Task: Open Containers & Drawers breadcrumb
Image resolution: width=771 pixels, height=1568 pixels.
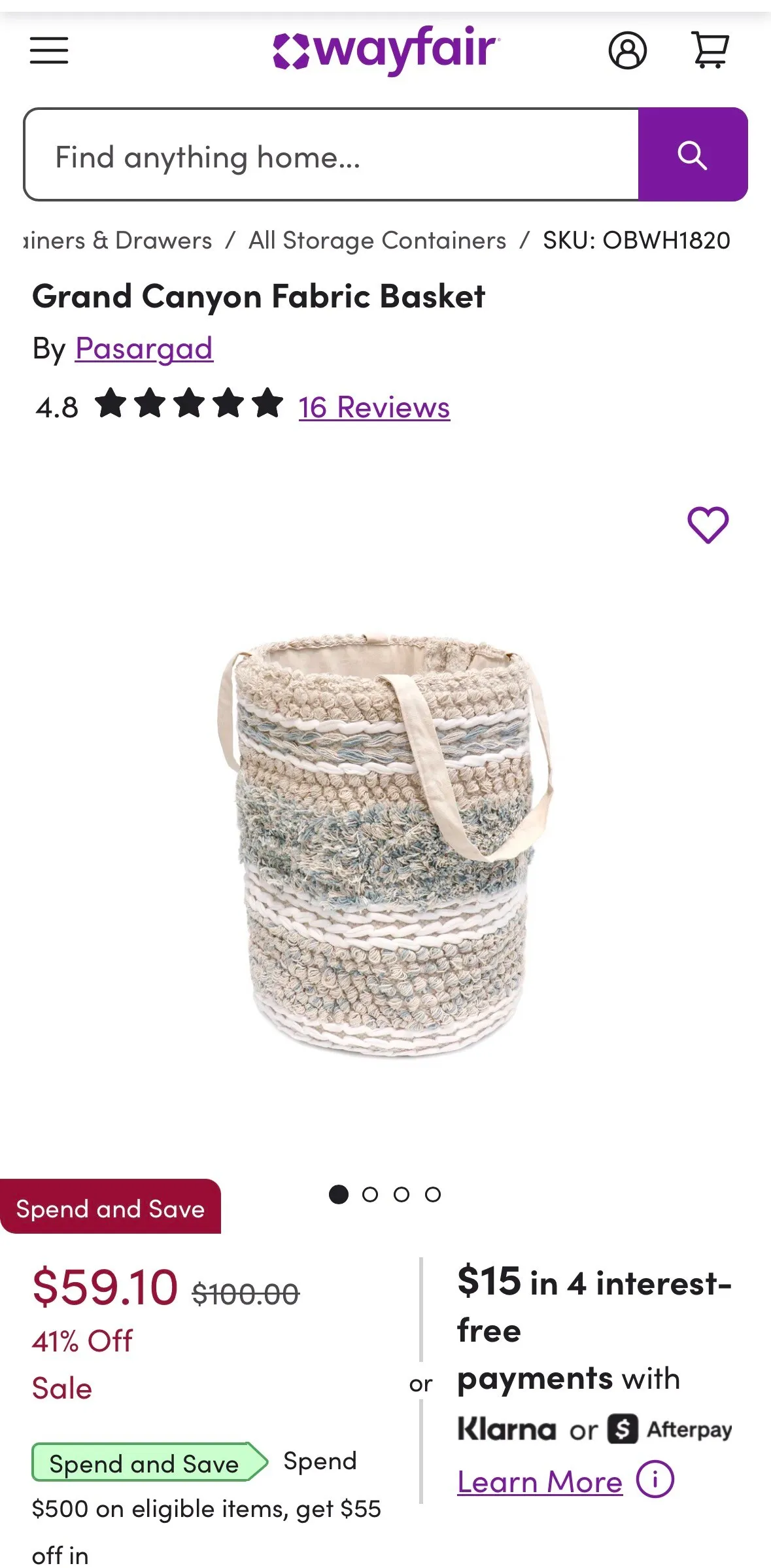Action: click(118, 241)
